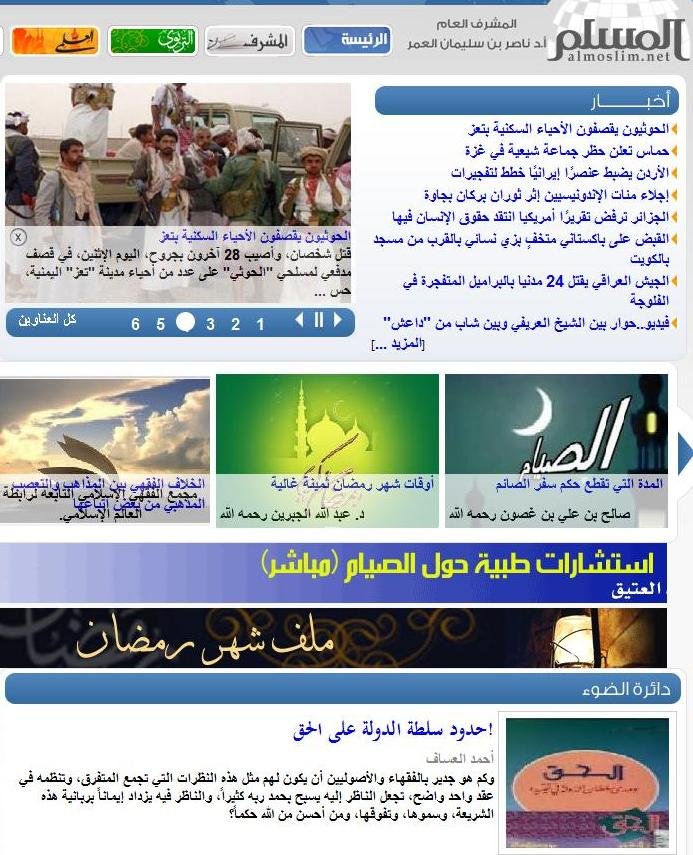Jump to slide 1 in the slideshow
Image resolution: width=693 pixels, height=855 pixels.
point(260,324)
